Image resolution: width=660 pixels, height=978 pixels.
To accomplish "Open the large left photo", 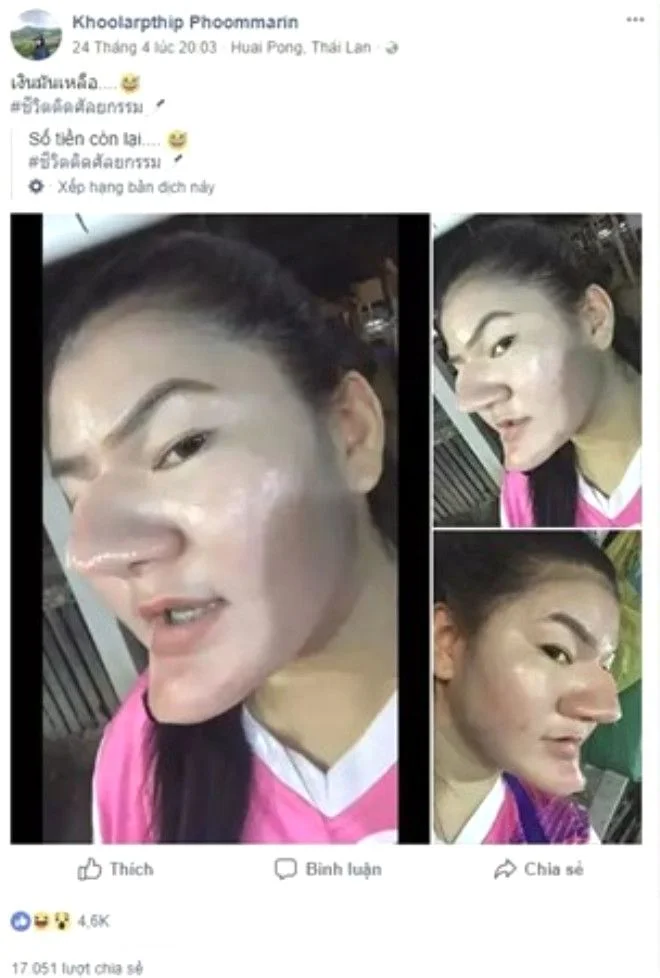I will click(220, 528).
